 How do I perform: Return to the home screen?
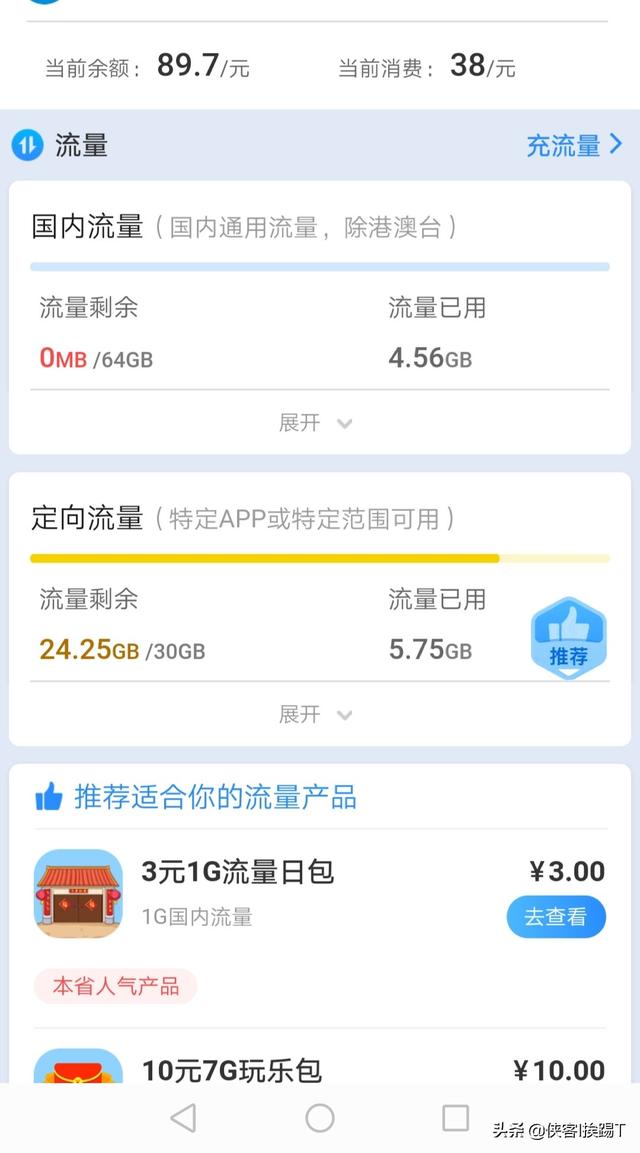(x=320, y=1118)
